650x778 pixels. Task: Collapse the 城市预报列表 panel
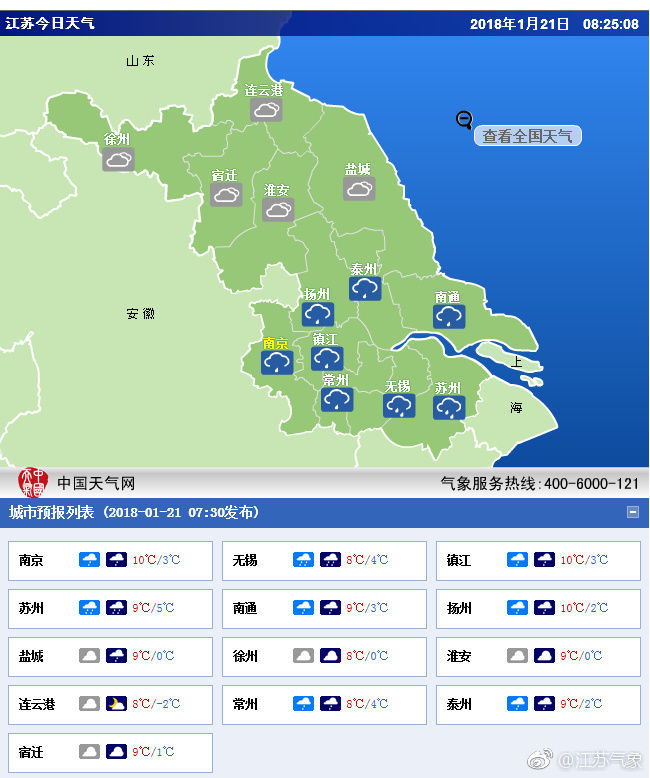[x=632, y=512]
